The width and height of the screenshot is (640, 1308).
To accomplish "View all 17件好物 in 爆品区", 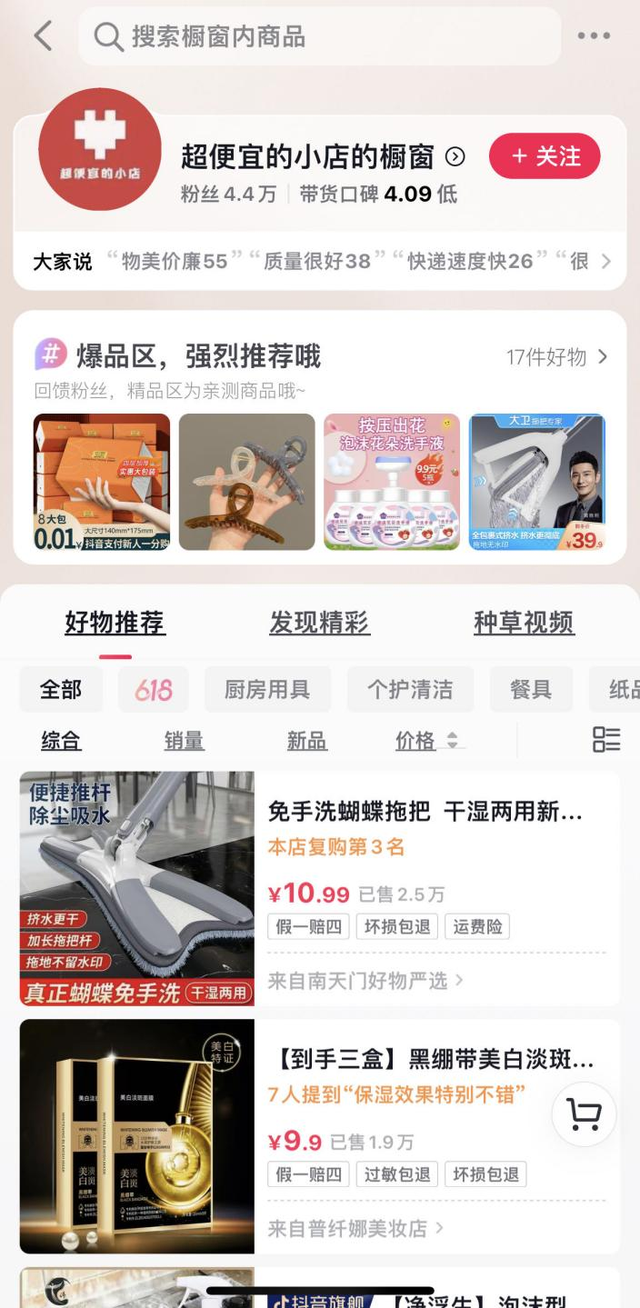I will coord(557,357).
